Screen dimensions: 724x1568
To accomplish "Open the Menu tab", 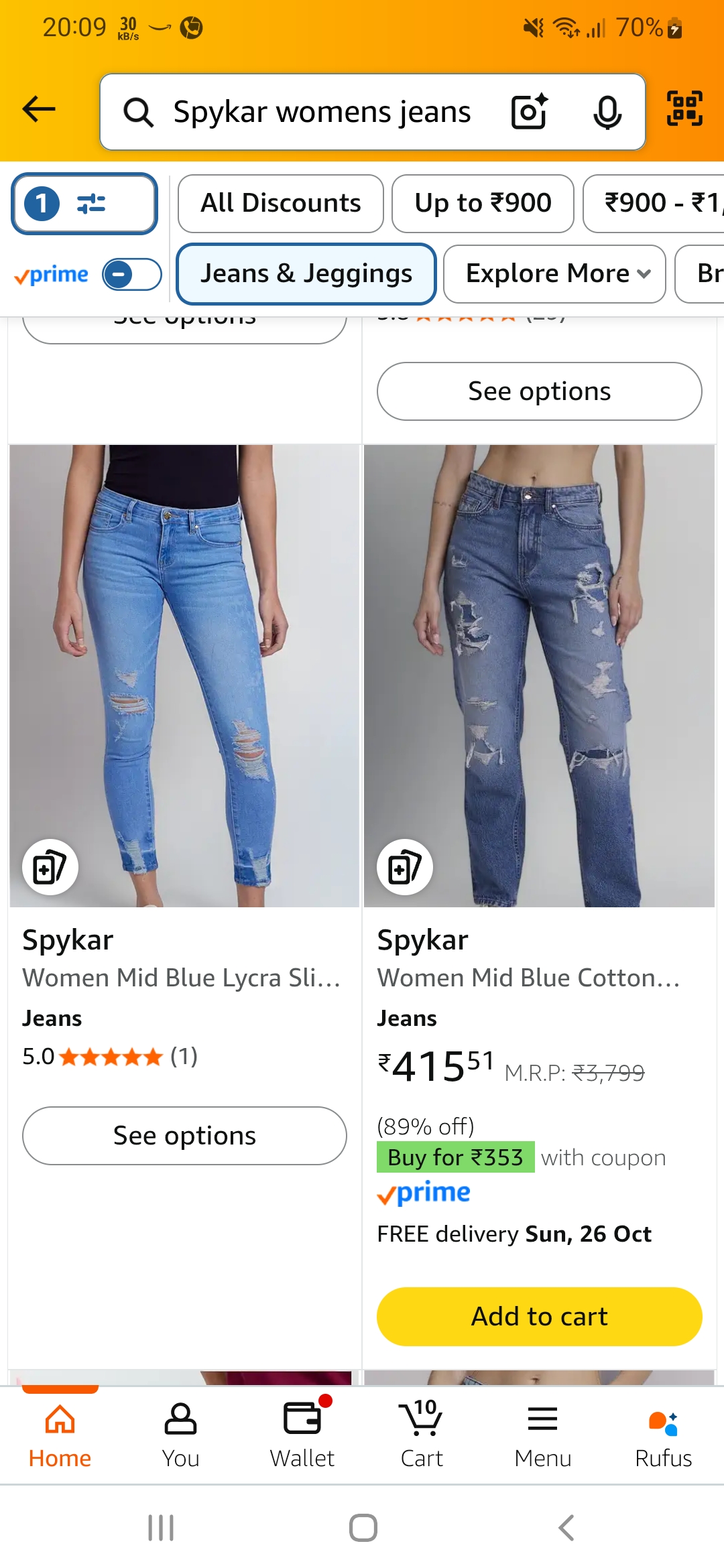I will (x=542, y=1434).
